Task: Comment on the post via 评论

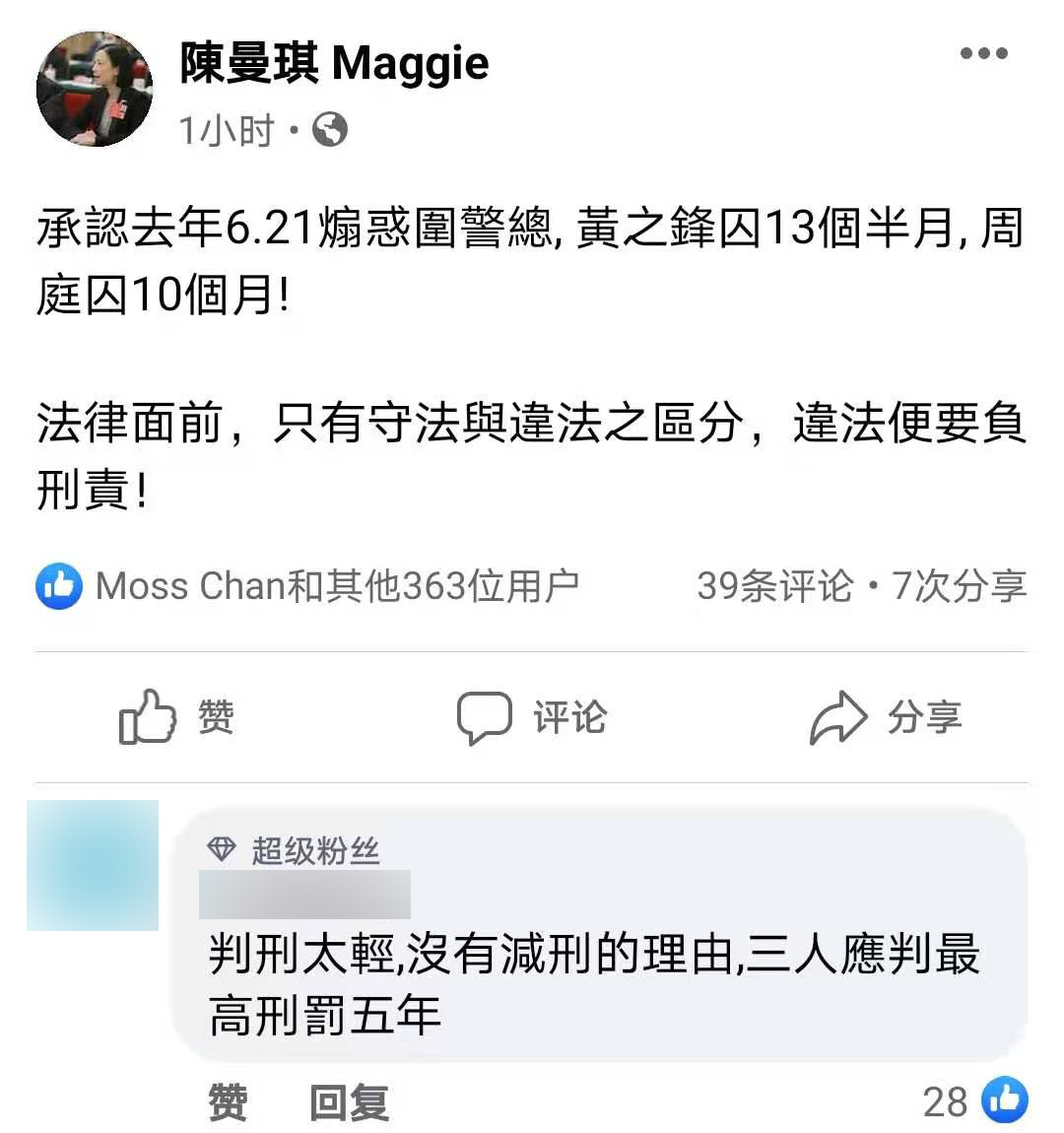Action: 531,716
